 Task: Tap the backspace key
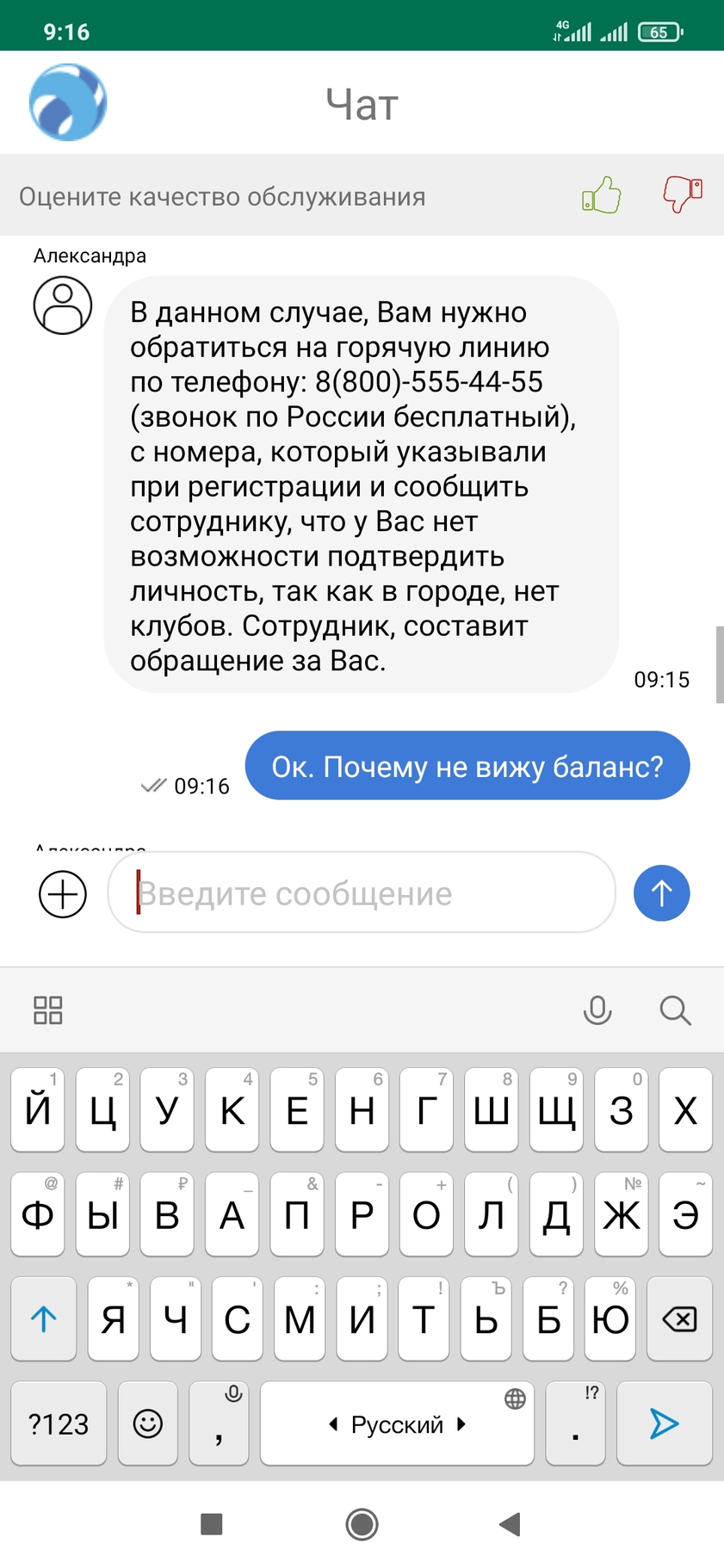(679, 1319)
